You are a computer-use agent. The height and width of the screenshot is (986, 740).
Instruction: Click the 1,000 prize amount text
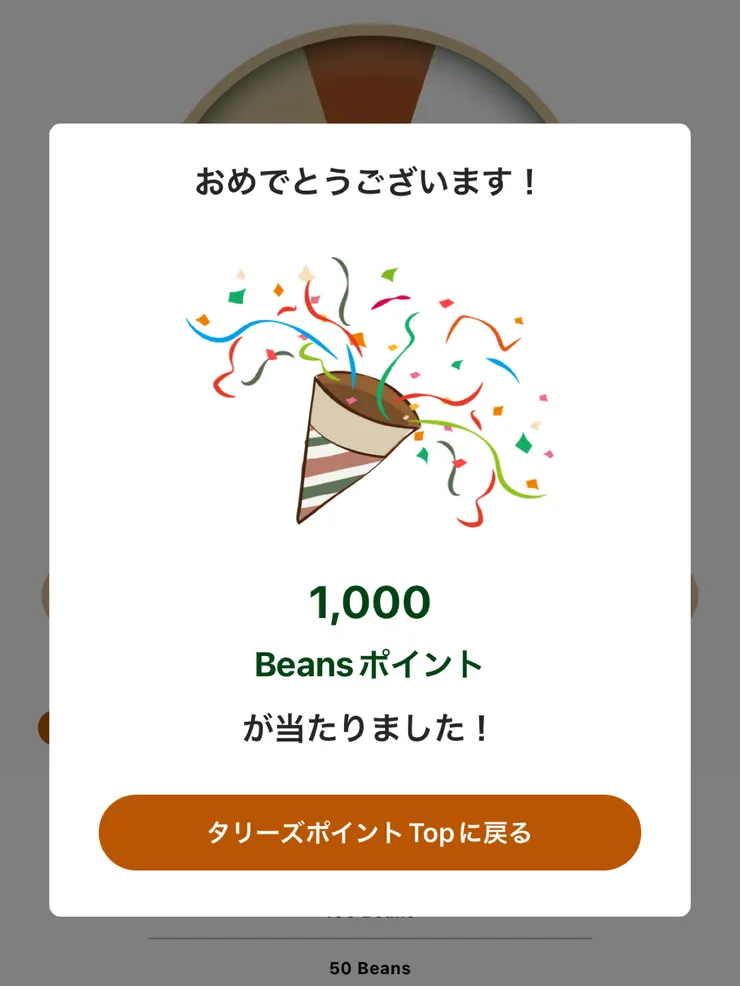tap(368, 602)
